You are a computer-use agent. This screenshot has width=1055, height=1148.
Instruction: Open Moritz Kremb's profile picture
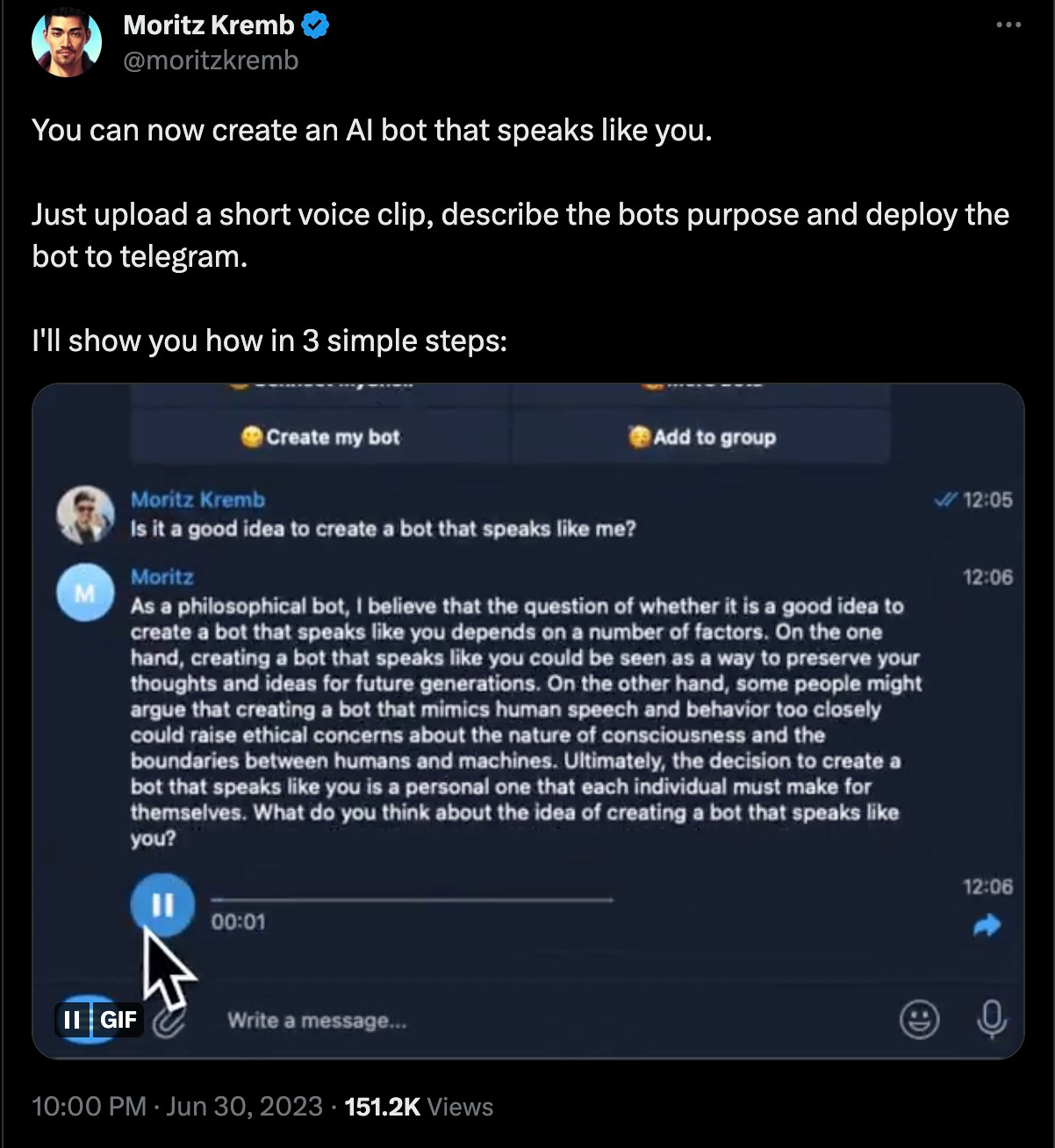(67, 42)
